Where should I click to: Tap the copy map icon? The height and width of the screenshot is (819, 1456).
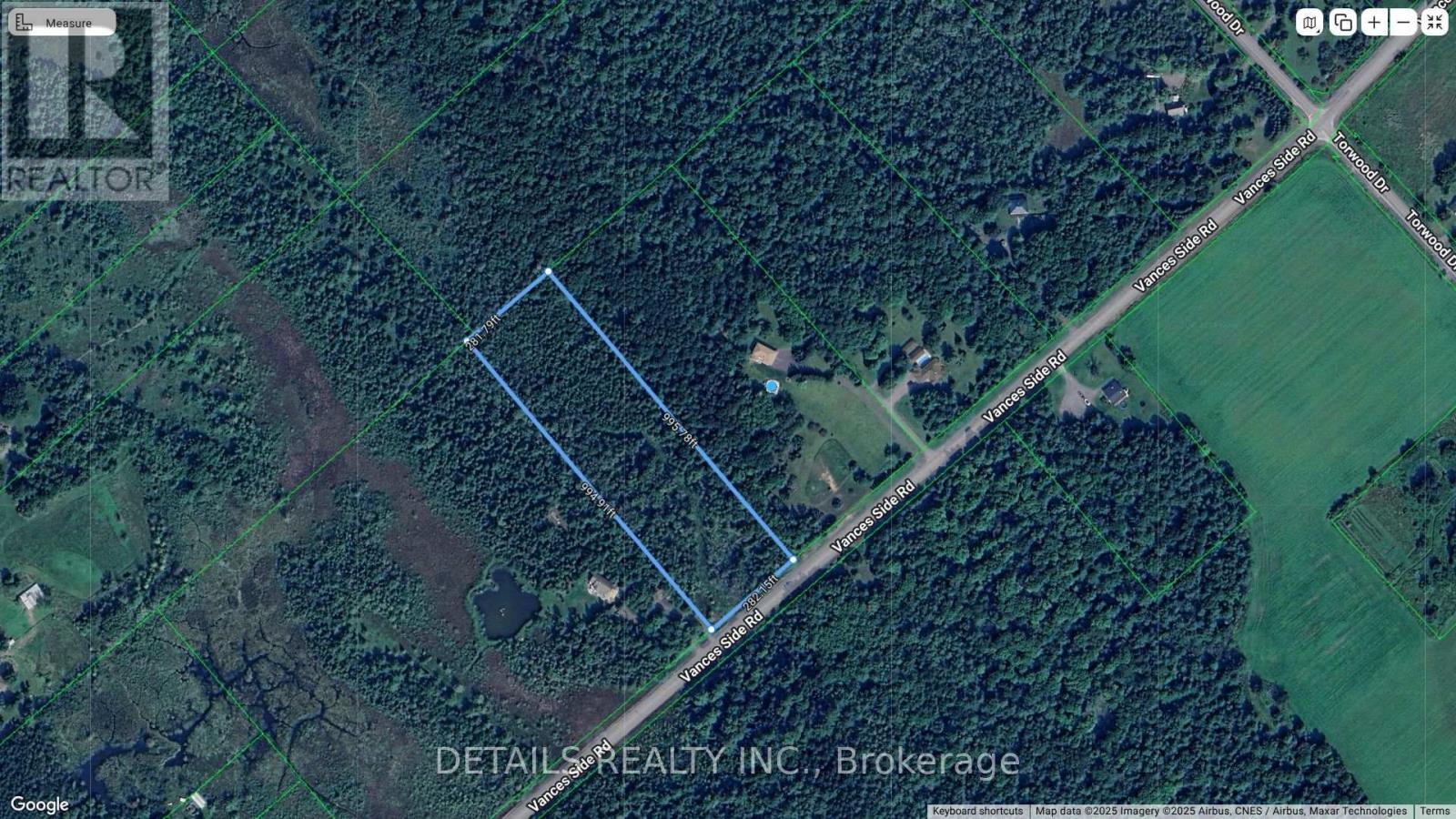point(1342,23)
